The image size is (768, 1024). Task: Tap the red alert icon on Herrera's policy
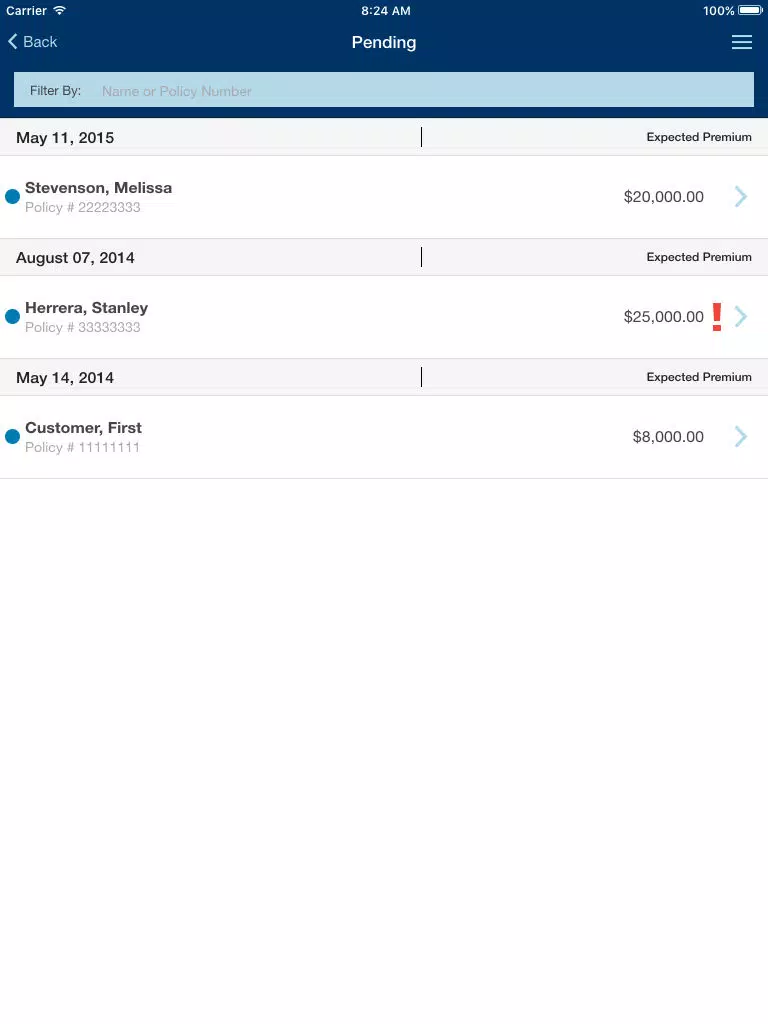click(x=717, y=317)
